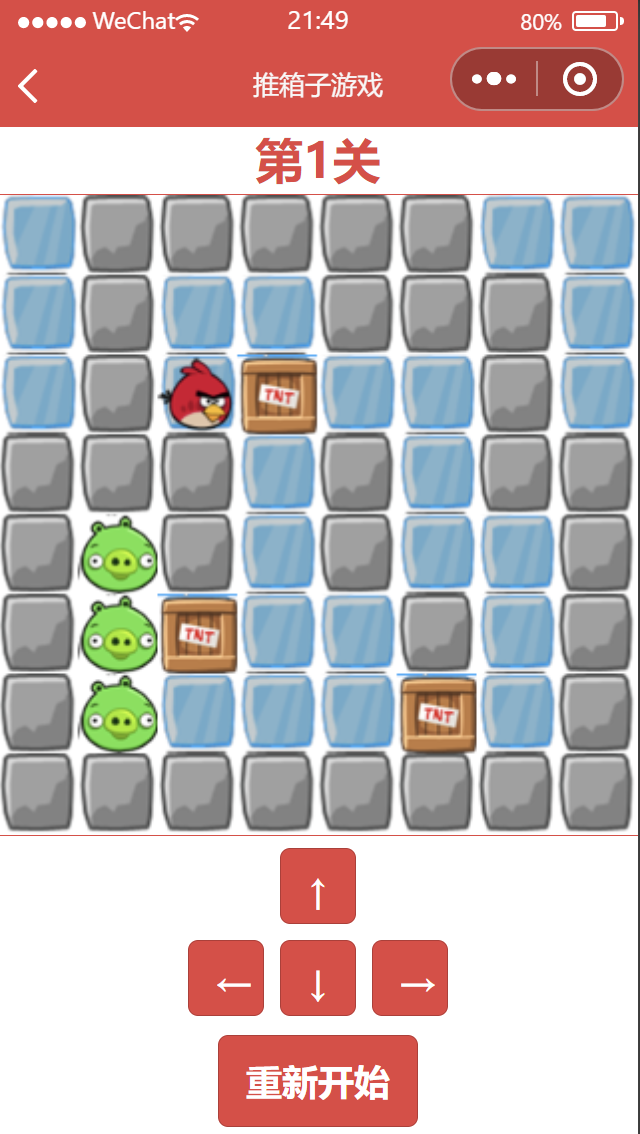Close the mini program via circle icon
The height and width of the screenshot is (1134, 640).
[580, 79]
